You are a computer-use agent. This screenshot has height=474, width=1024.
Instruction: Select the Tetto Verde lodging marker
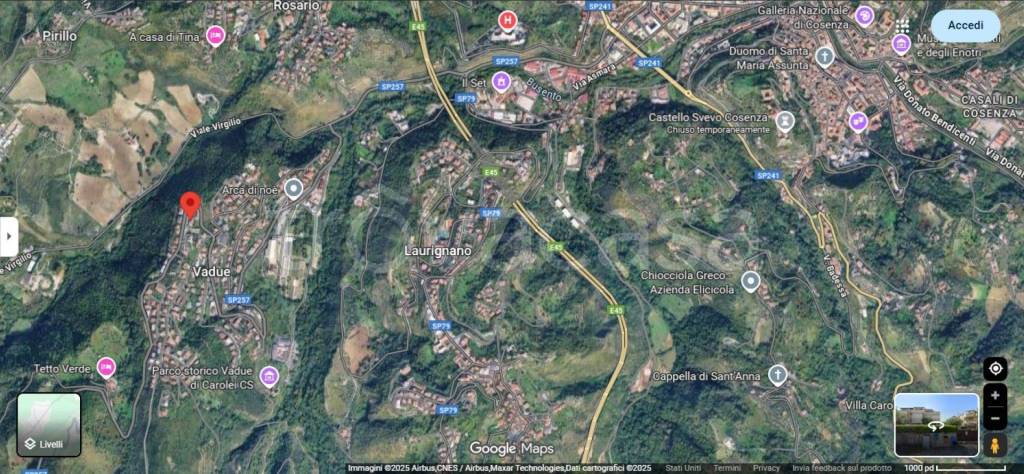106,367
